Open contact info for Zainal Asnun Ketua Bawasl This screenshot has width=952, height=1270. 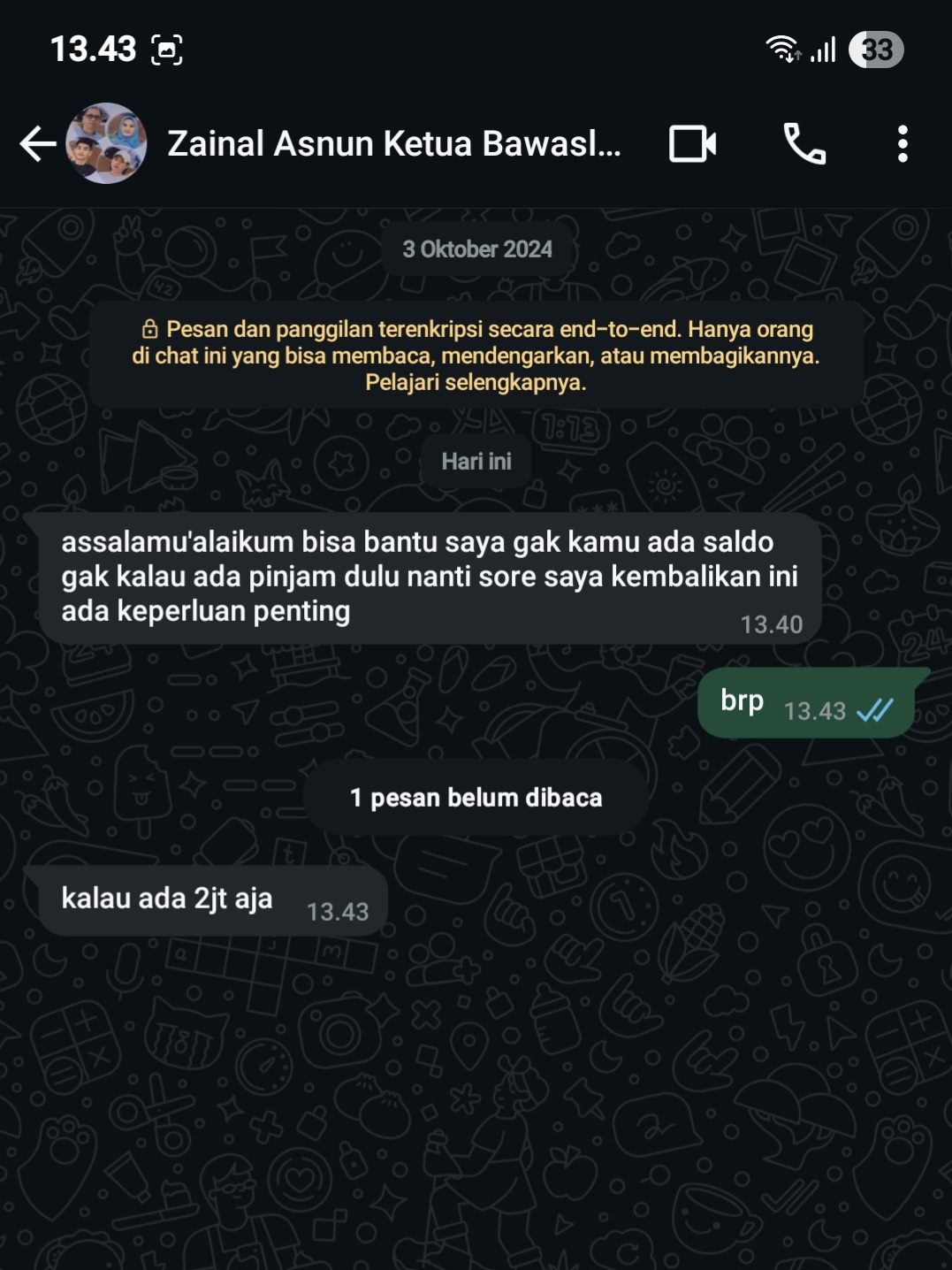coord(393,144)
